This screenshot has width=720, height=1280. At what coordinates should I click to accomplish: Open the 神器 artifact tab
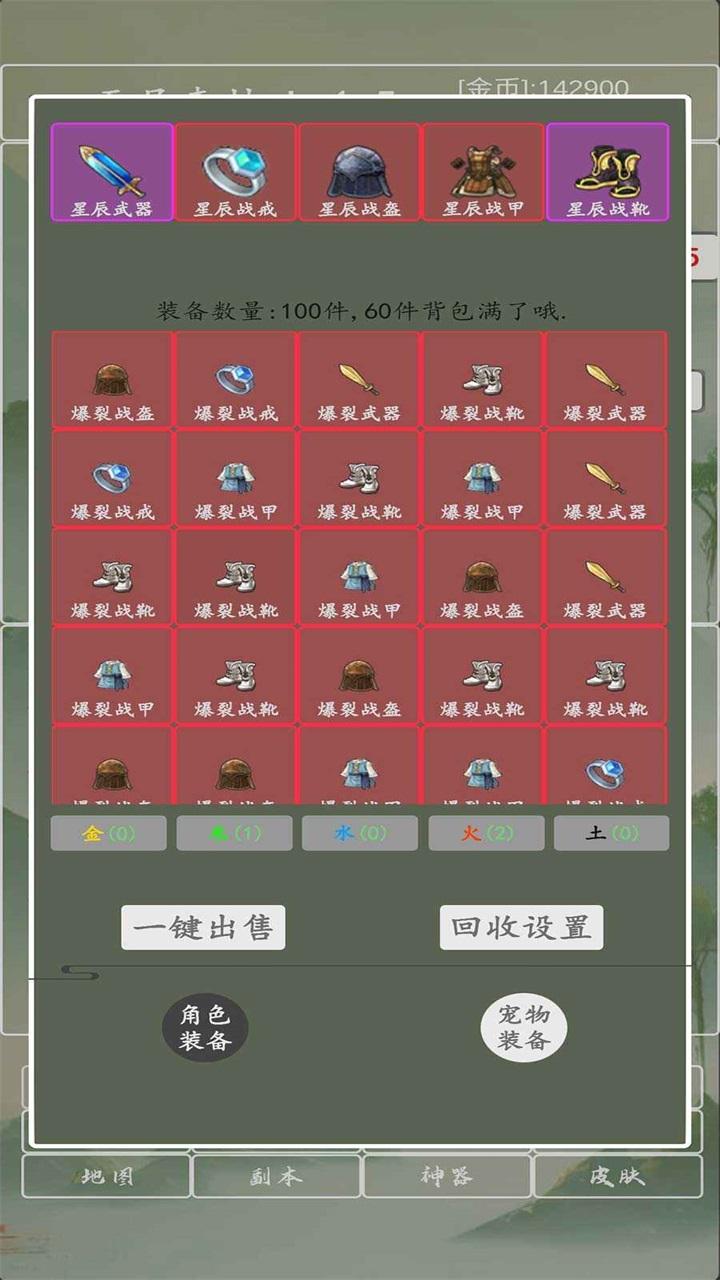pyautogui.click(x=447, y=1177)
